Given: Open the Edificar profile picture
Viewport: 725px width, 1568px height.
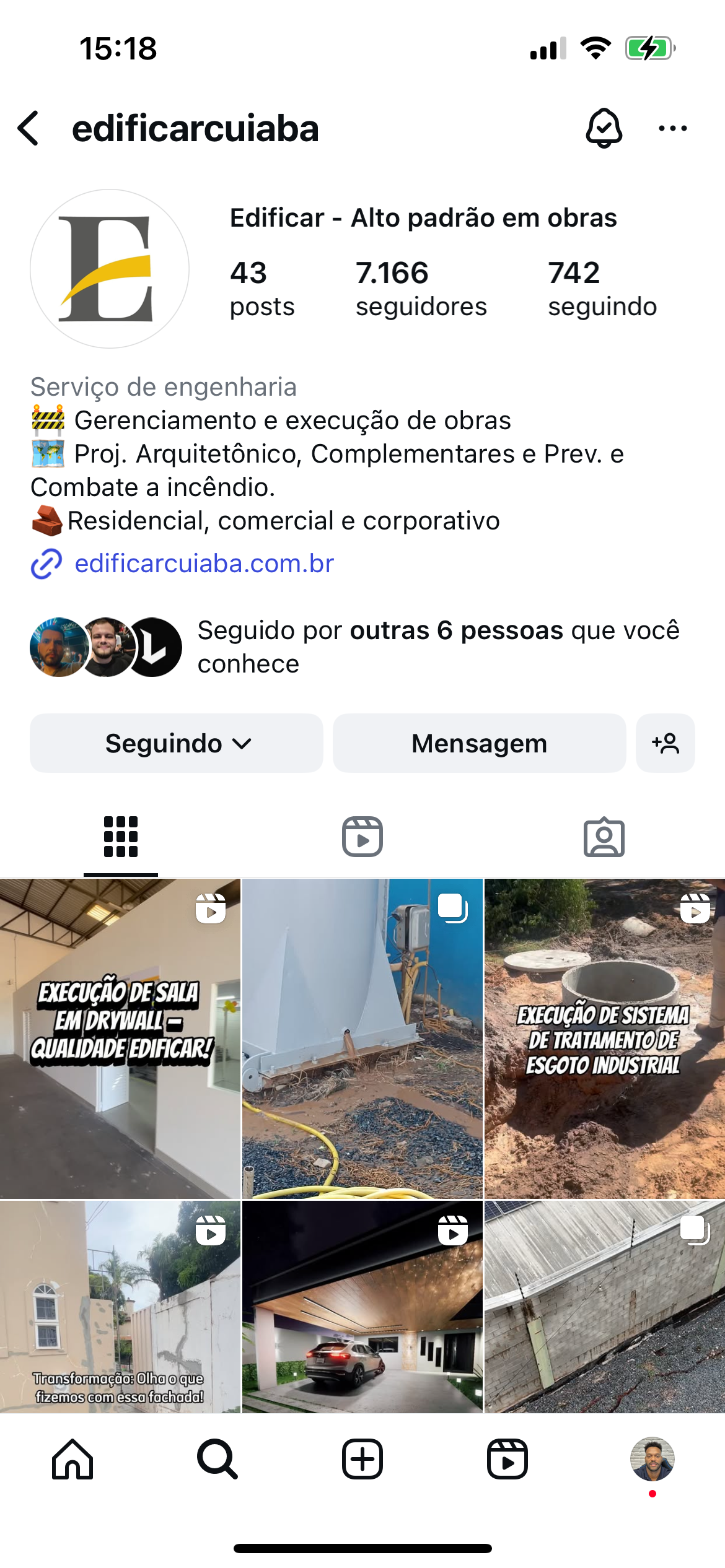Looking at the screenshot, I should [x=110, y=269].
